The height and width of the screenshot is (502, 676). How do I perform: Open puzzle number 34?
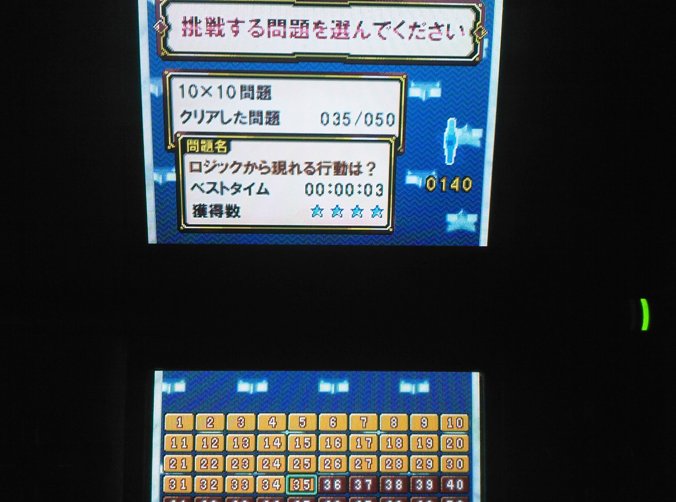pos(271,485)
